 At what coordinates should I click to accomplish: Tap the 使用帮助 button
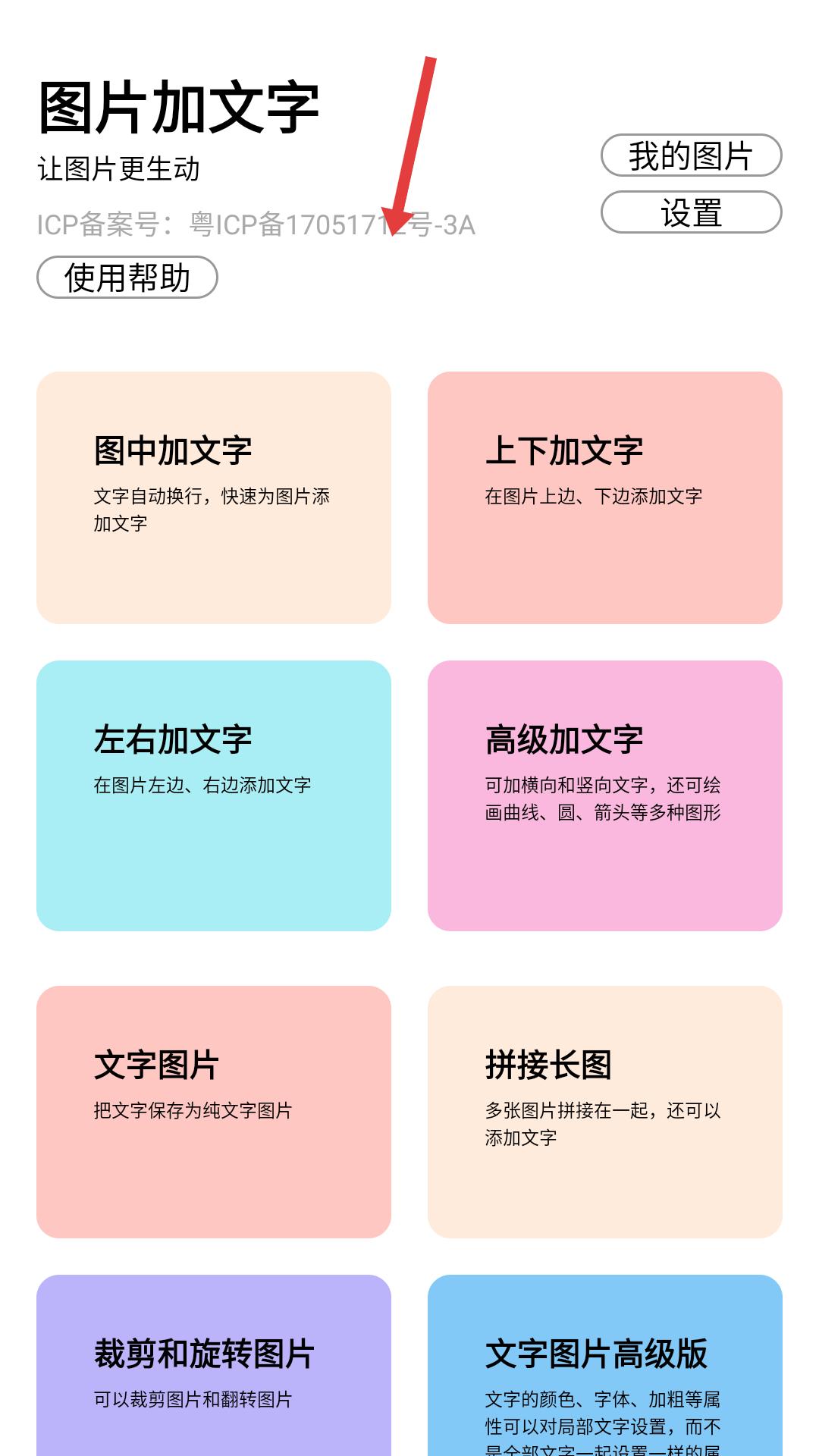[x=127, y=278]
